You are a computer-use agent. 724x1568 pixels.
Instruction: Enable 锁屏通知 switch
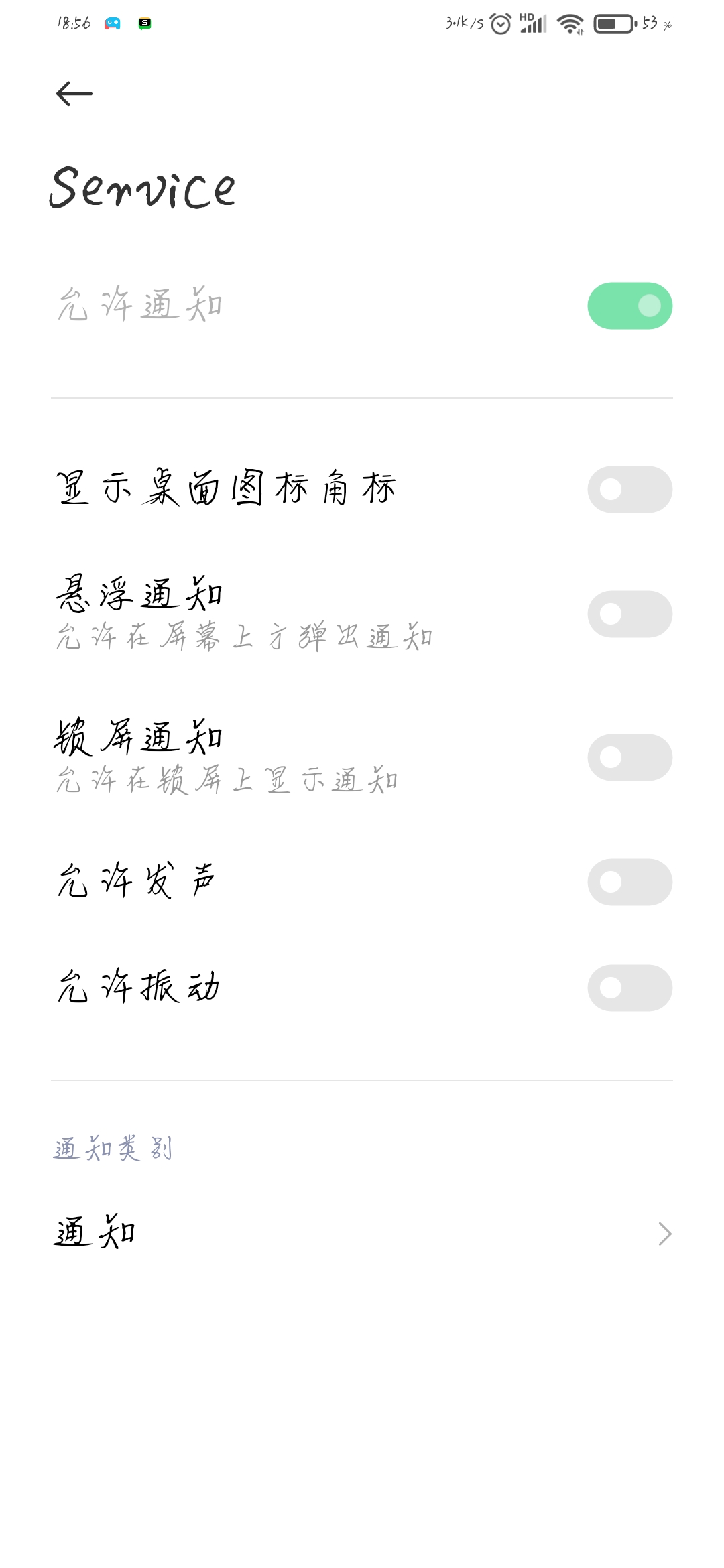tap(629, 757)
